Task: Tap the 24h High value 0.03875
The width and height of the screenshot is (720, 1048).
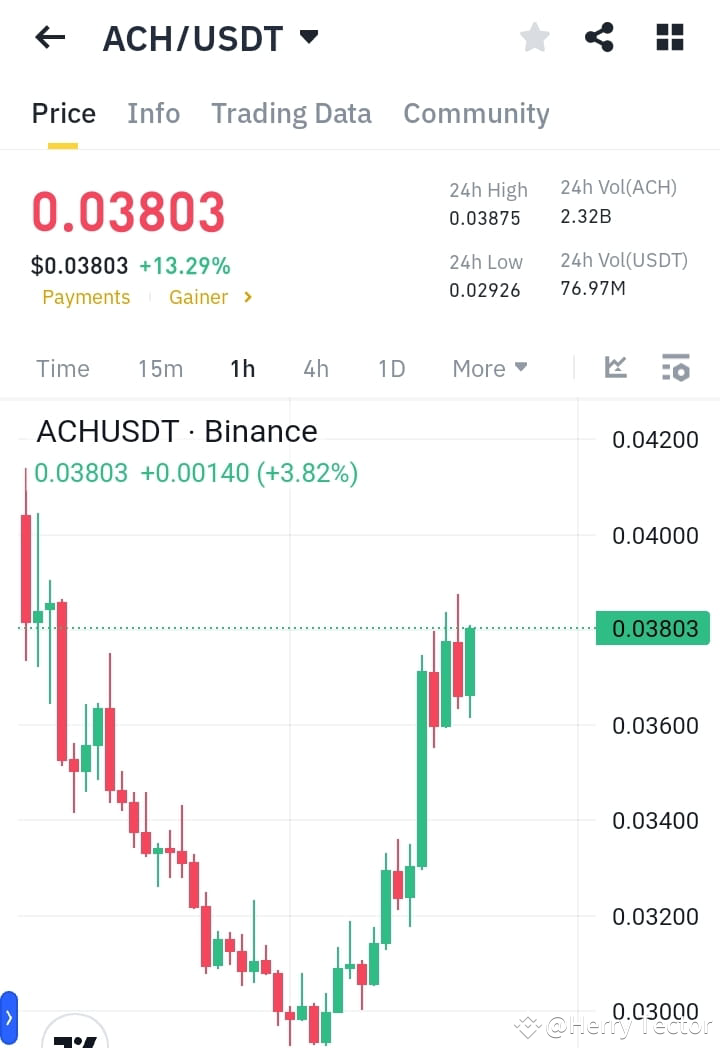Action: (486, 217)
